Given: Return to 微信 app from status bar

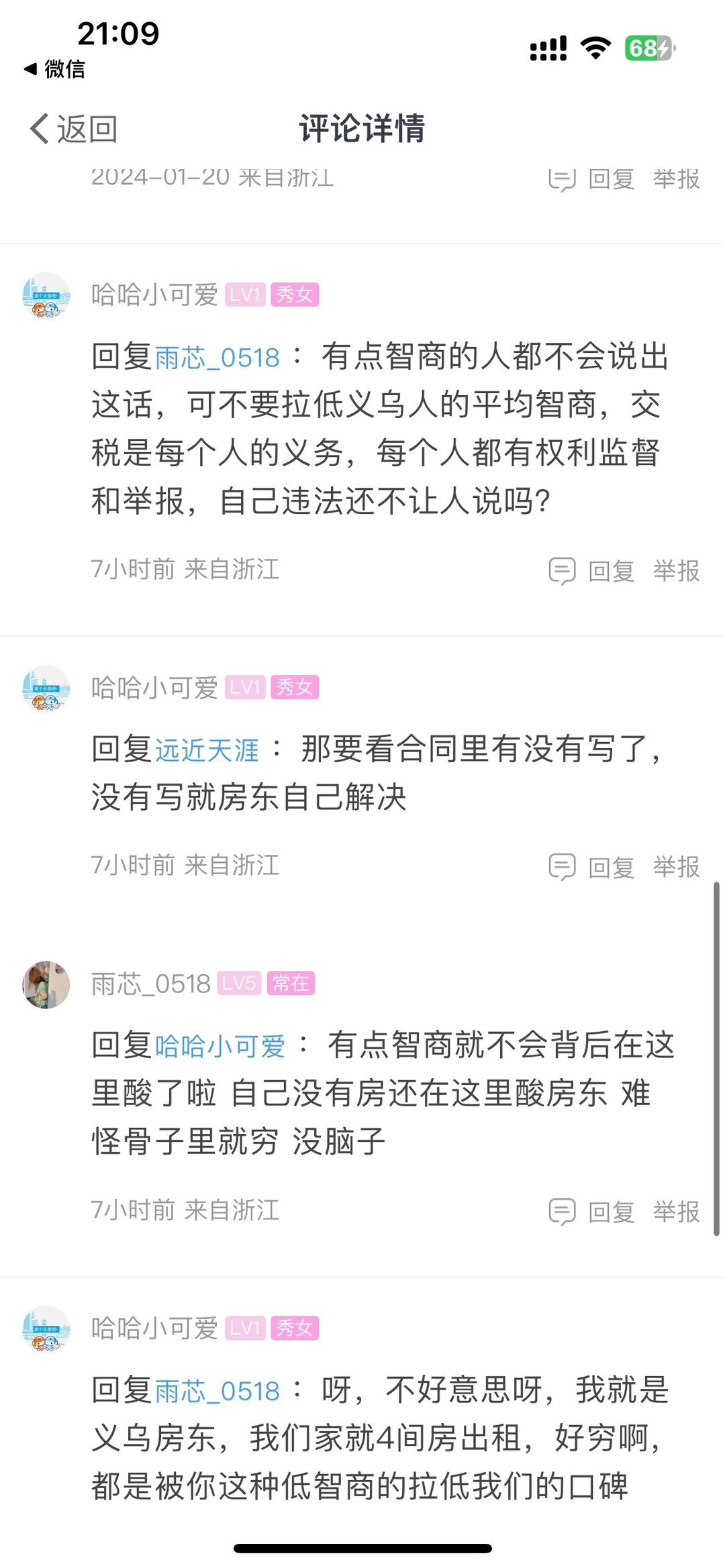Looking at the screenshot, I should click(55, 68).
